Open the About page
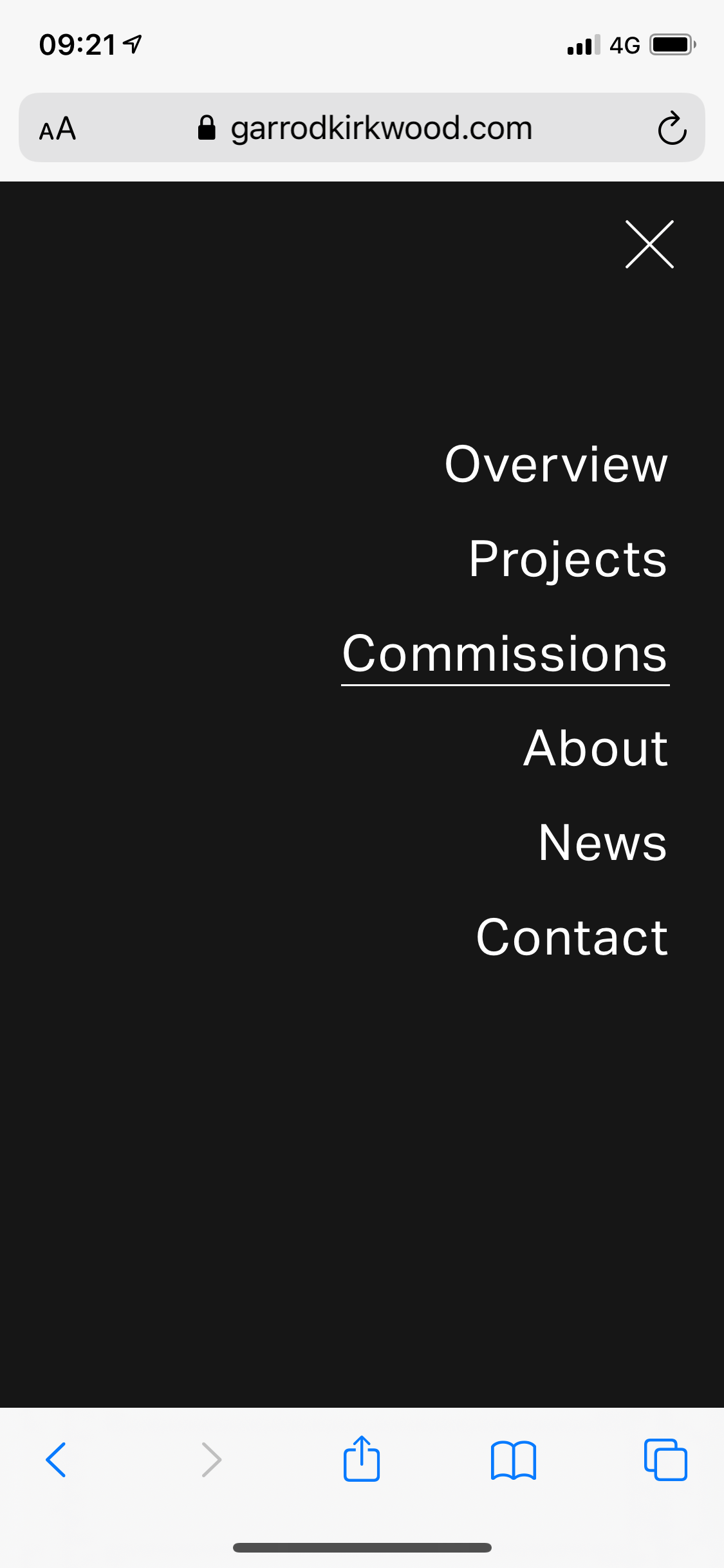Viewport: 724px width, 1568px height. coord(595,748)
